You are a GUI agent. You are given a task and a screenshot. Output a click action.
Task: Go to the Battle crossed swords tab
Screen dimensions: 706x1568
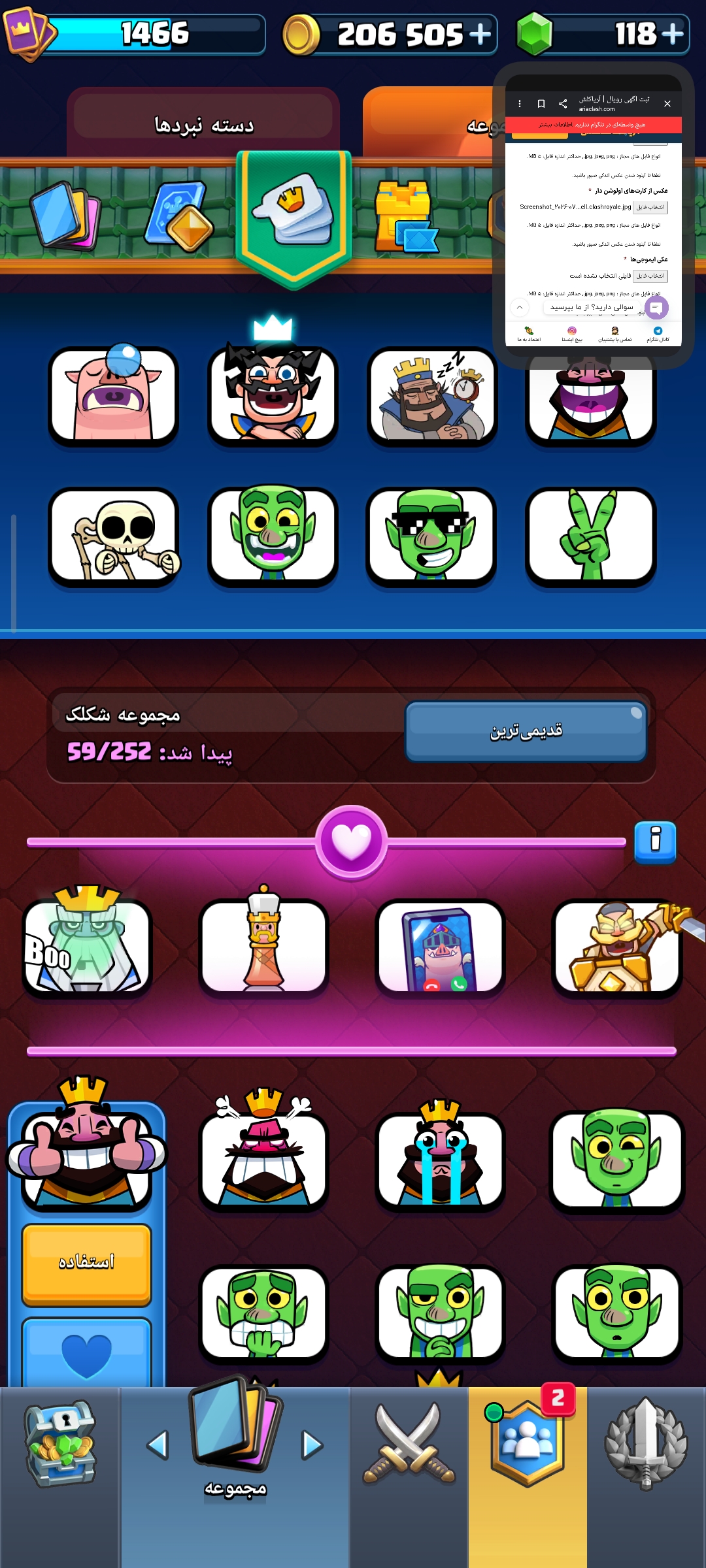pos(409,1443)
